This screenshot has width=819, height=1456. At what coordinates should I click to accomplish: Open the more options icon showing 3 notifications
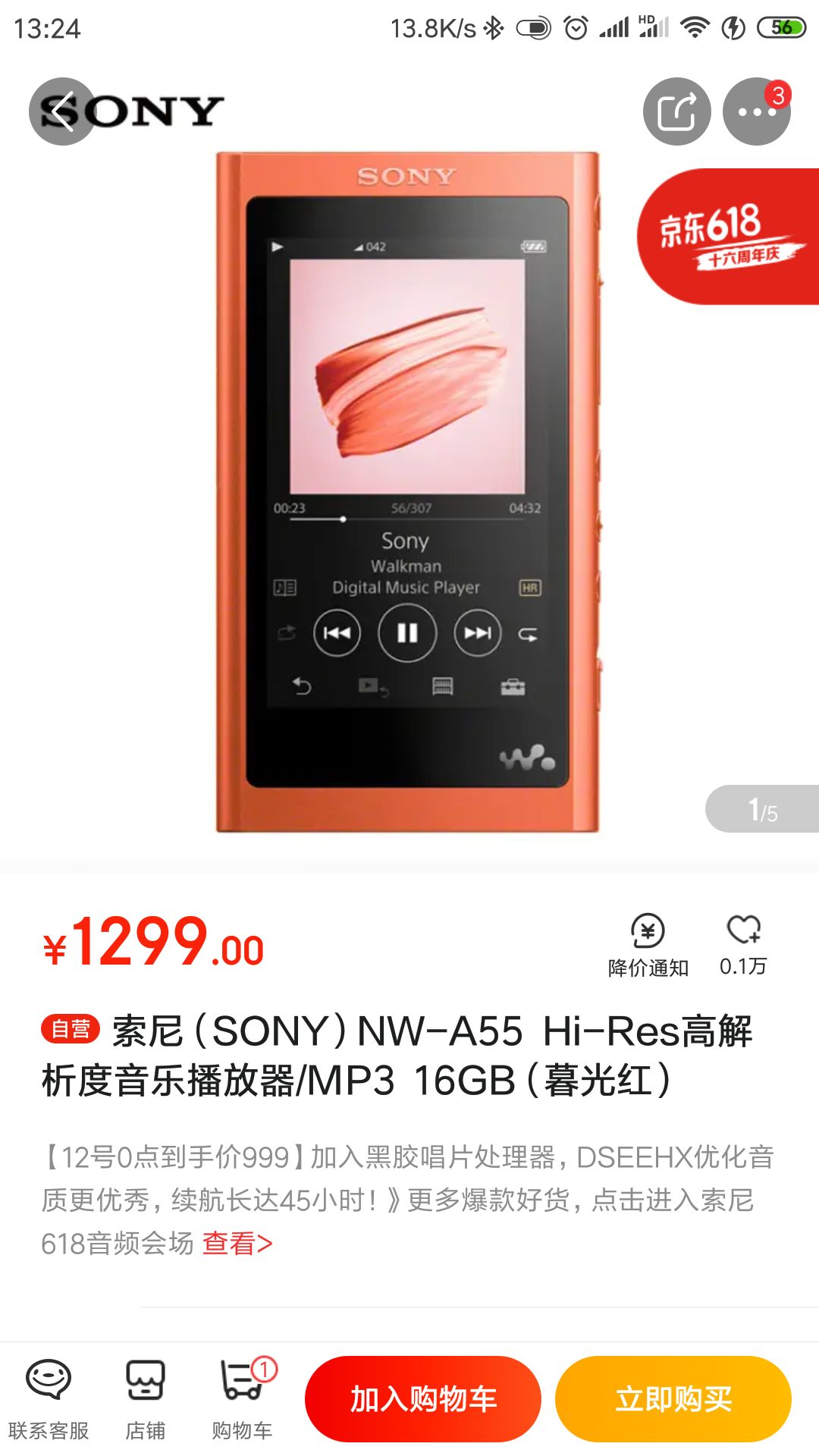click(756, 111)
